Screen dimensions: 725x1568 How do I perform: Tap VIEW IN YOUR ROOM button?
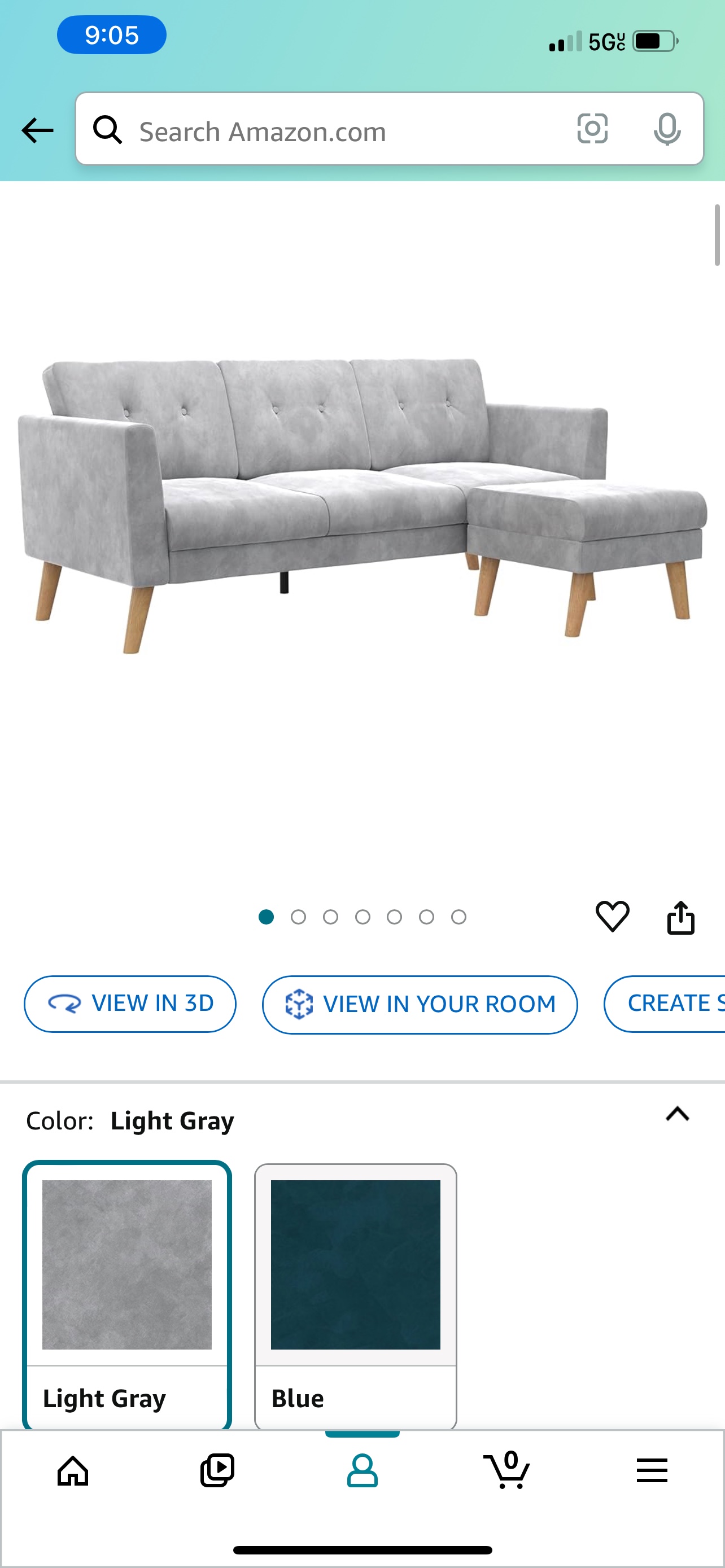420,1004
